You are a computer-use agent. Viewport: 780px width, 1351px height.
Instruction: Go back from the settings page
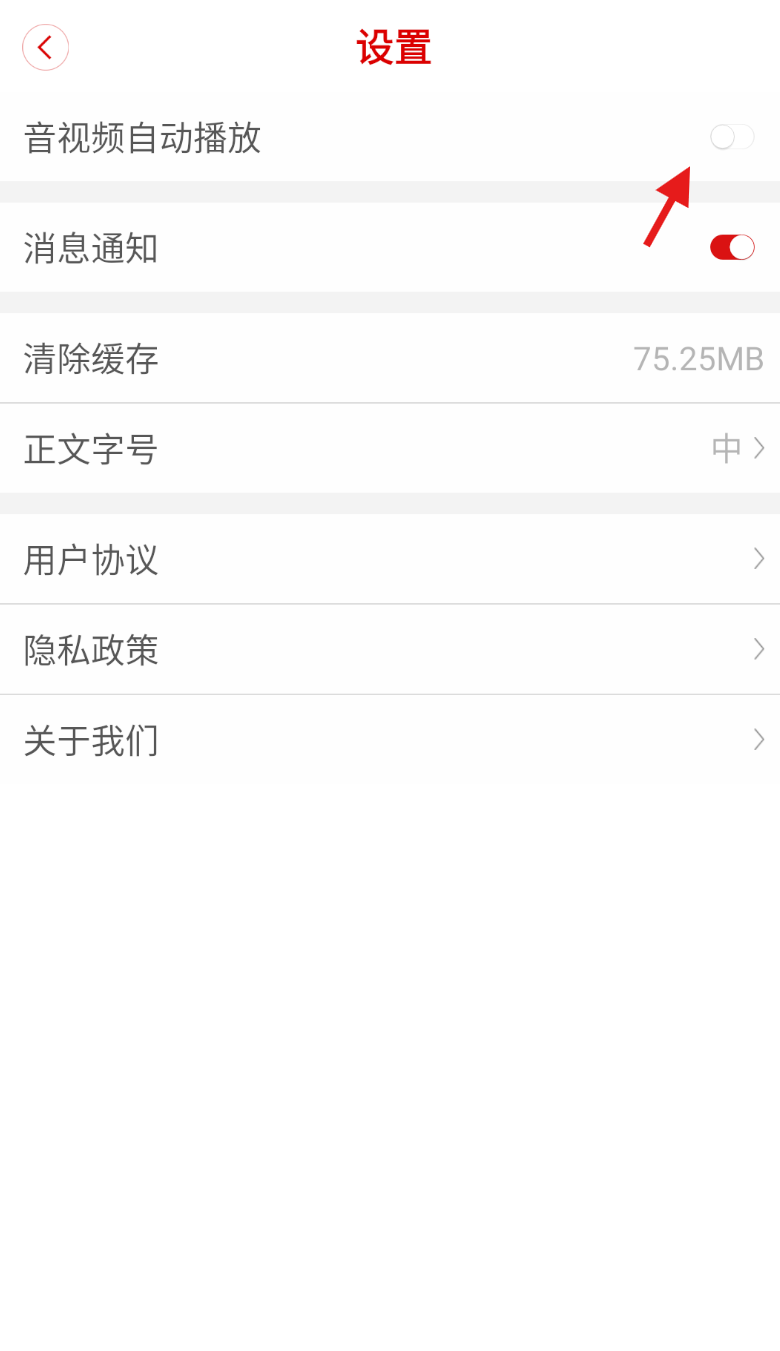point(45,47)
